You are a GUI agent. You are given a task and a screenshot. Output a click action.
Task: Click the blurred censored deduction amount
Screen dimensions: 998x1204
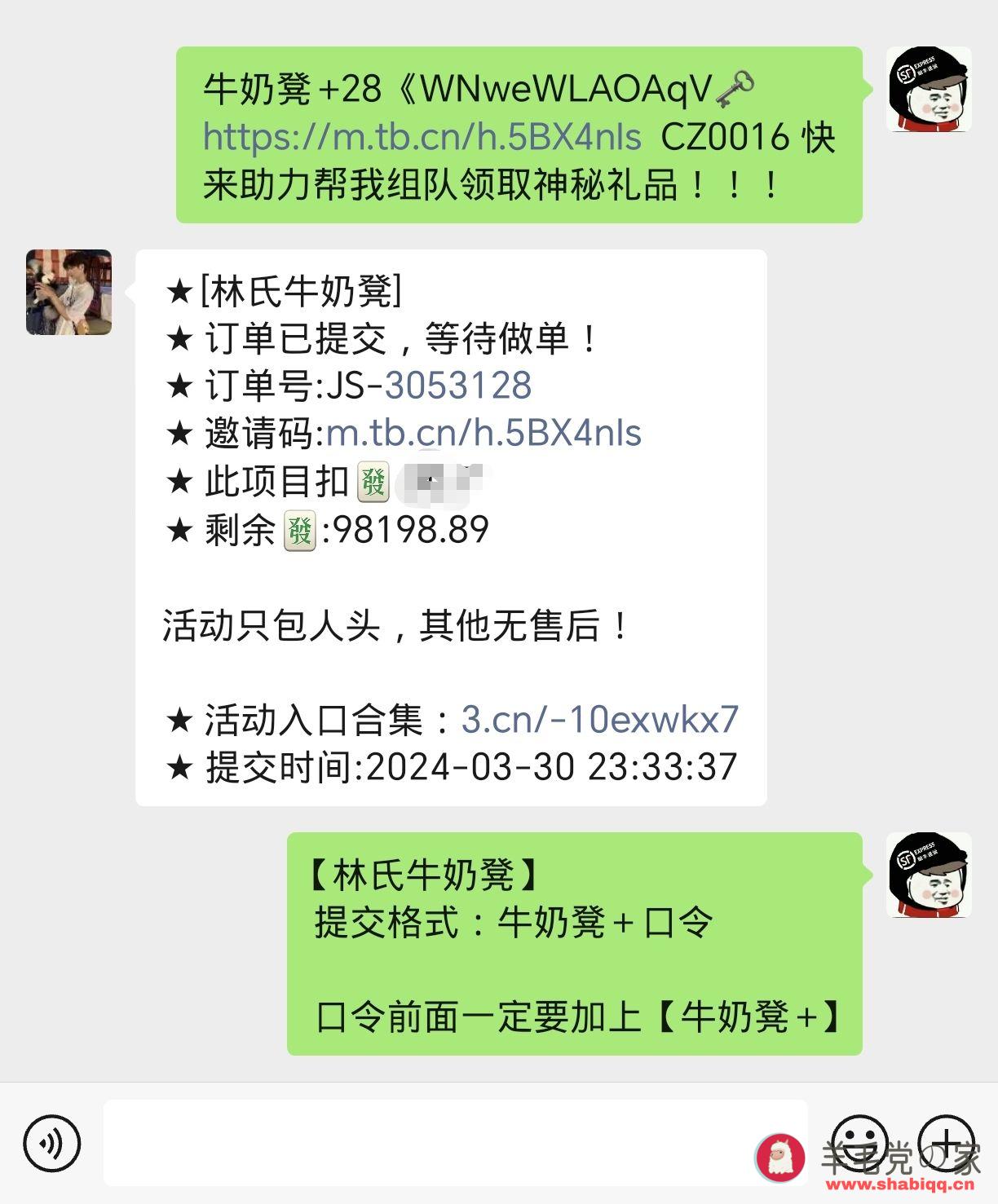pyautogui.click(x=441, y=481)
